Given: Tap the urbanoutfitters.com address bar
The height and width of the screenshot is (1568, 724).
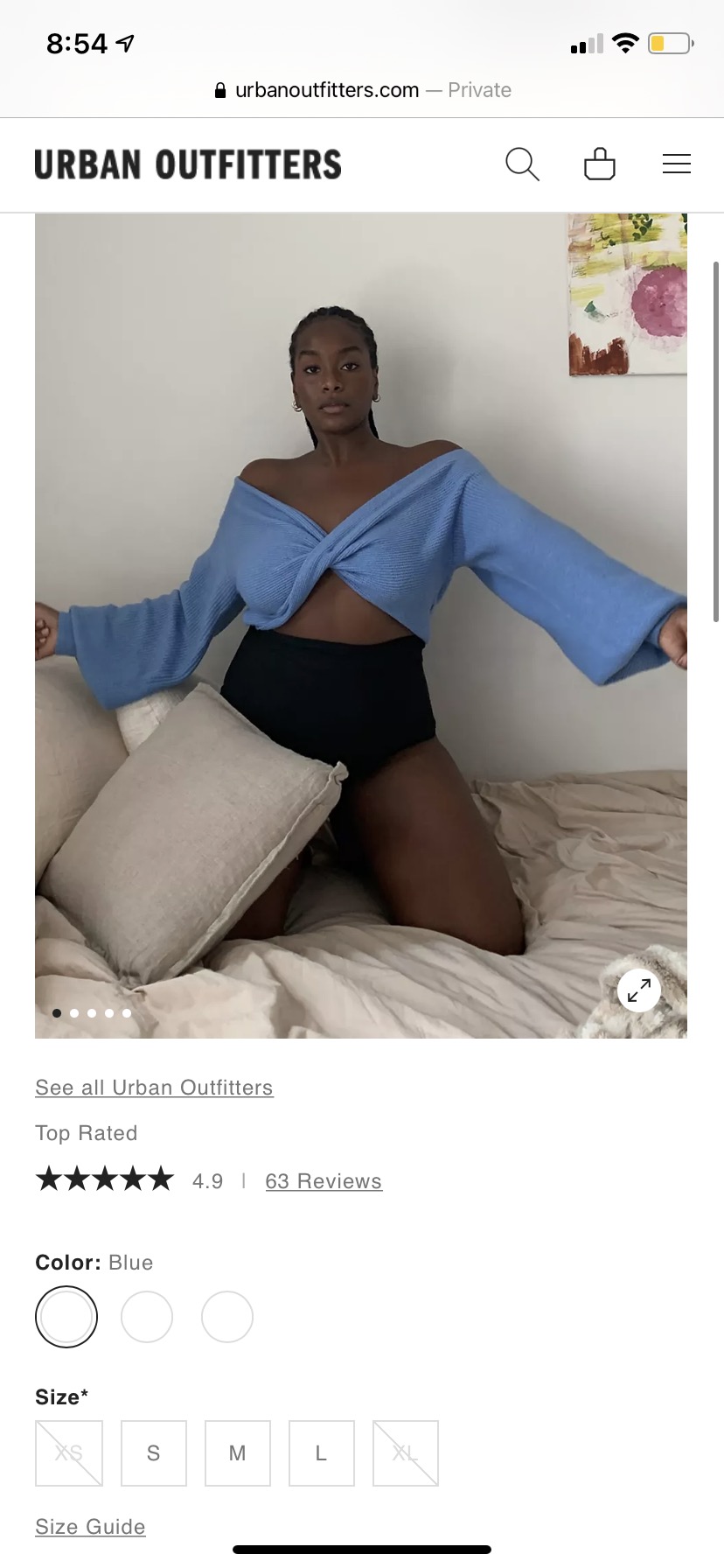Looking at the screenshot, I should pos(362,90).
